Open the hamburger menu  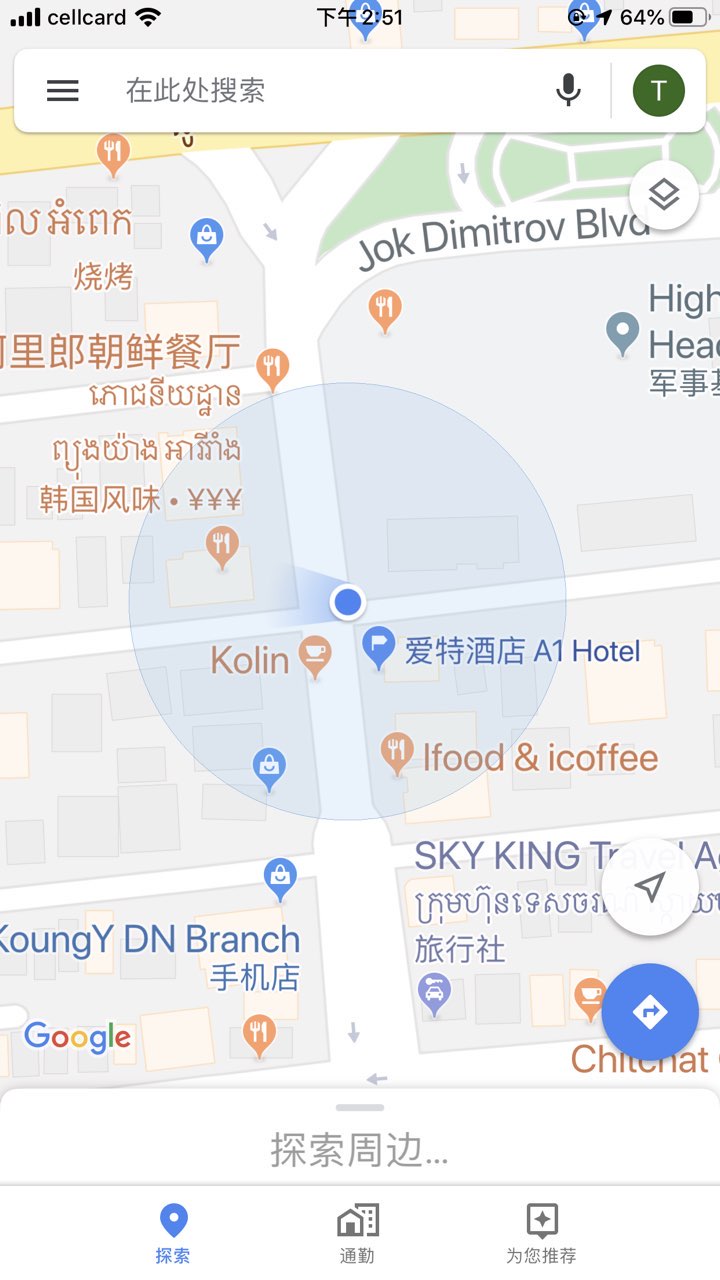click(62, 91)
